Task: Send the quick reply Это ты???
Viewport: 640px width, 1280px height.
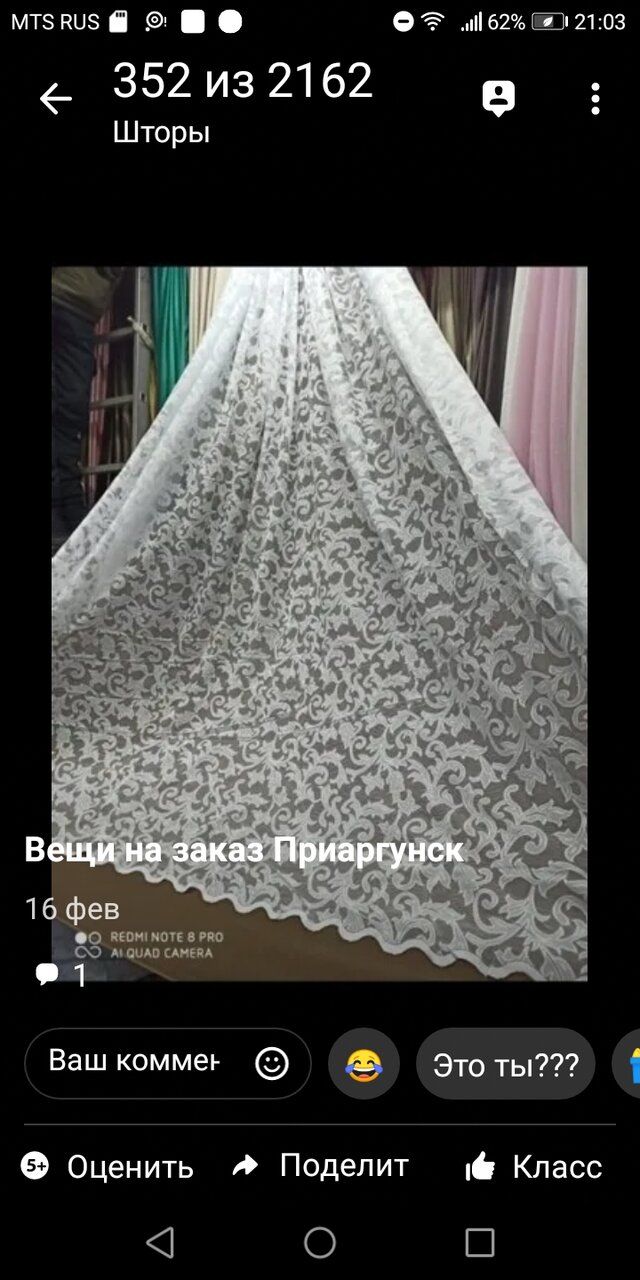Action: pos(505,1064)
